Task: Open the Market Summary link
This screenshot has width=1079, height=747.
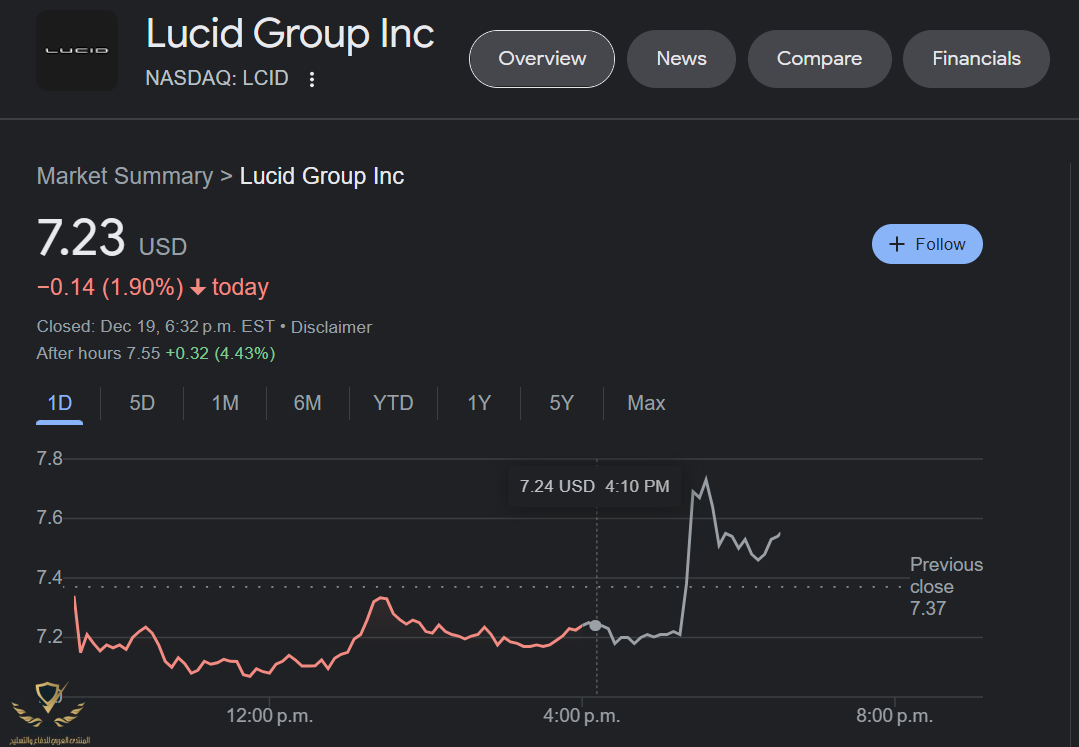Action: [125, 176]
